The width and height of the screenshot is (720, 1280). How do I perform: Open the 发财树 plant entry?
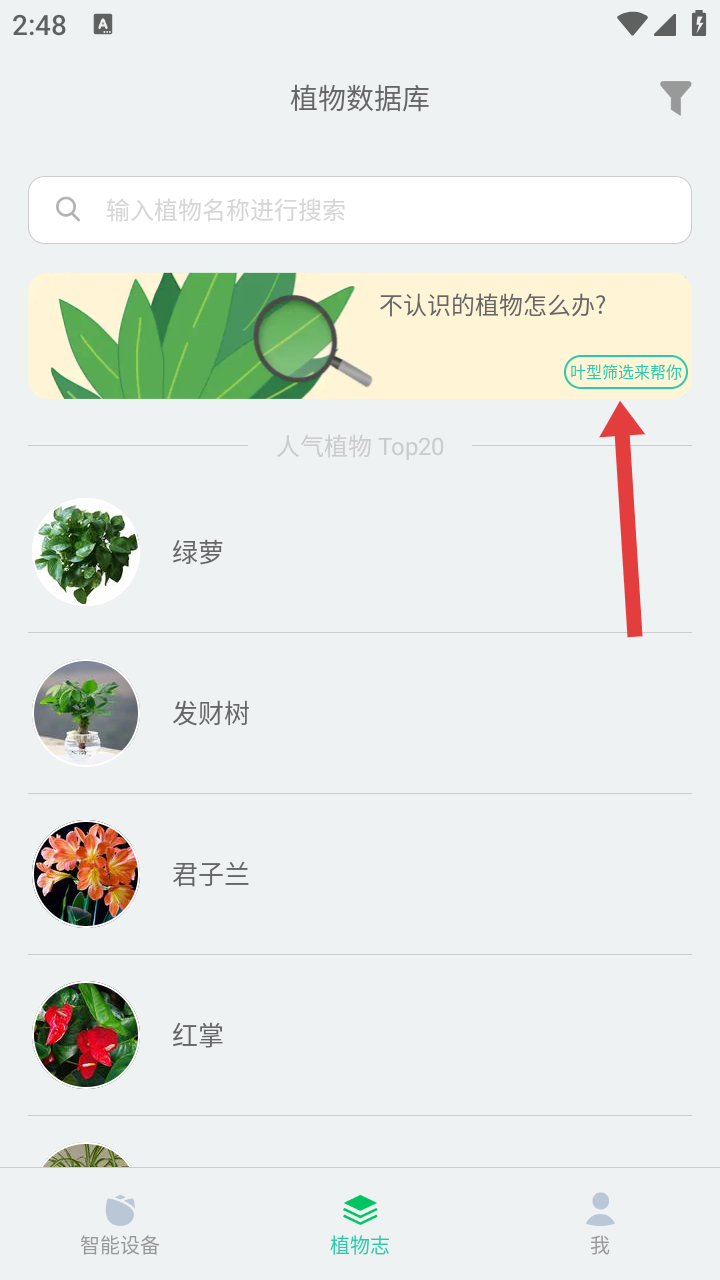point(360,713)
